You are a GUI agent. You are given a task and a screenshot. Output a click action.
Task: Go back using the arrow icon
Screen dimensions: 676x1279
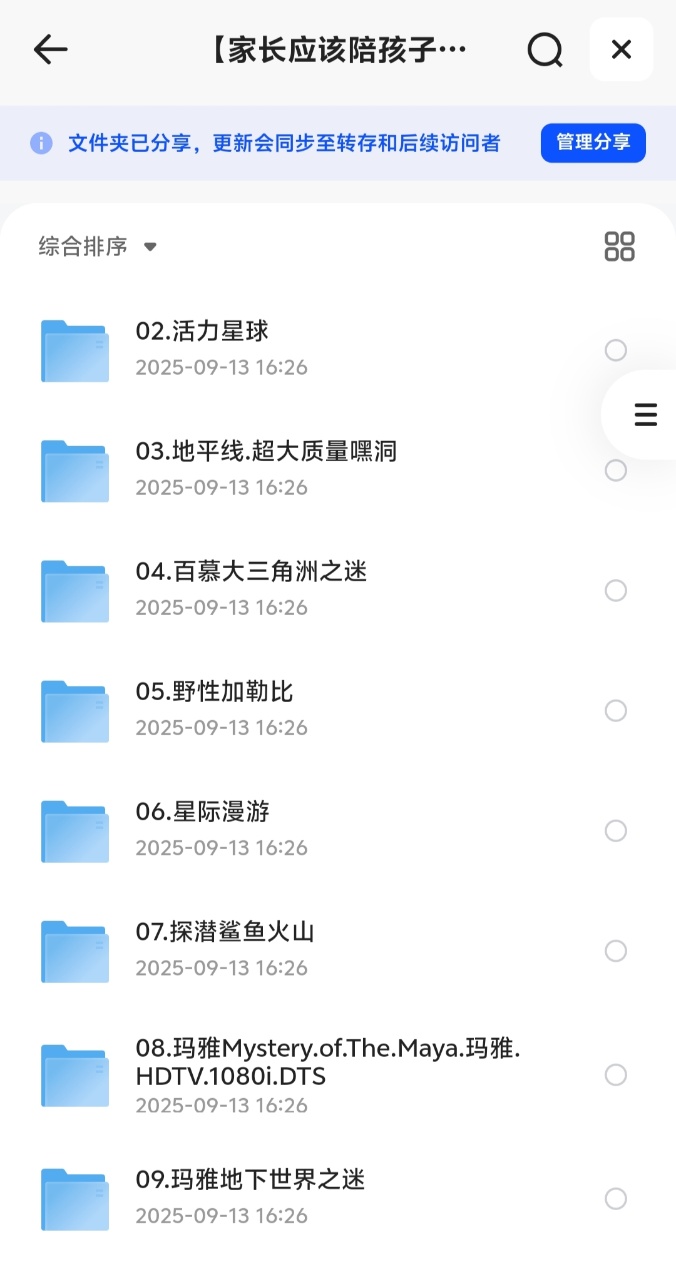[x=50, y=49]
